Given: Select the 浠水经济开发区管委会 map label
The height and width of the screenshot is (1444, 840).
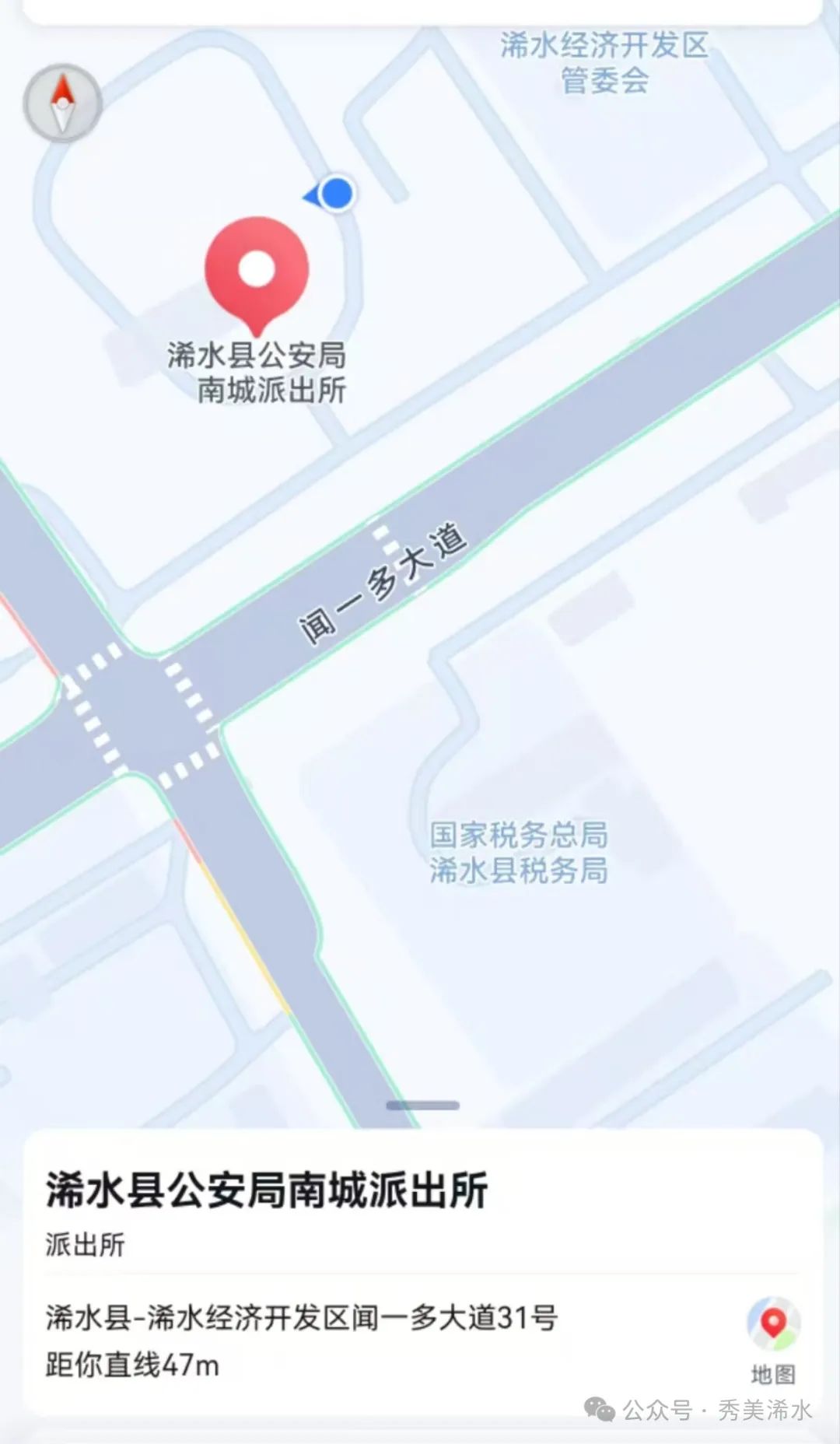Looking at the screenshot, I should pos(604,63).
